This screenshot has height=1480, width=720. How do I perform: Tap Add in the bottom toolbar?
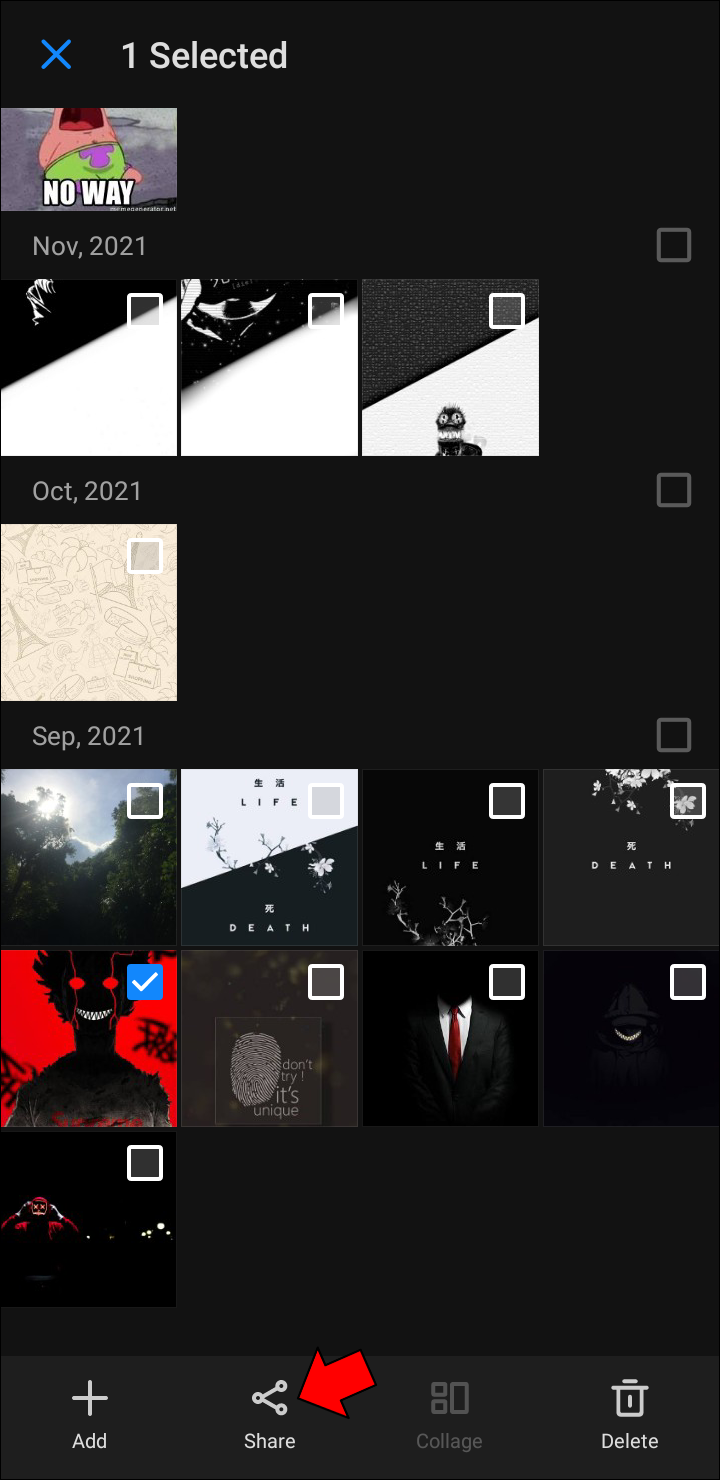(x=90, y=1414)
